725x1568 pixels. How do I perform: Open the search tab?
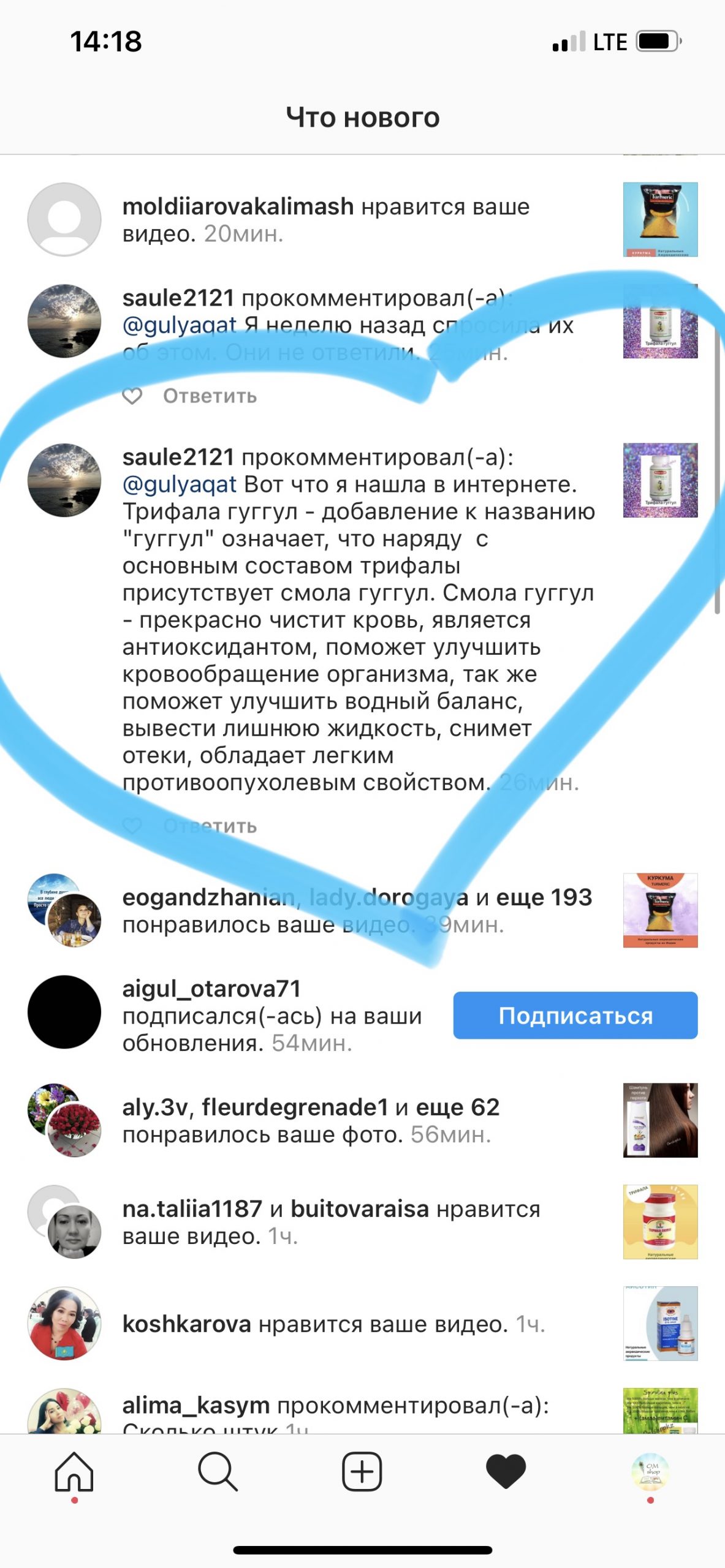coord(218,1471)
